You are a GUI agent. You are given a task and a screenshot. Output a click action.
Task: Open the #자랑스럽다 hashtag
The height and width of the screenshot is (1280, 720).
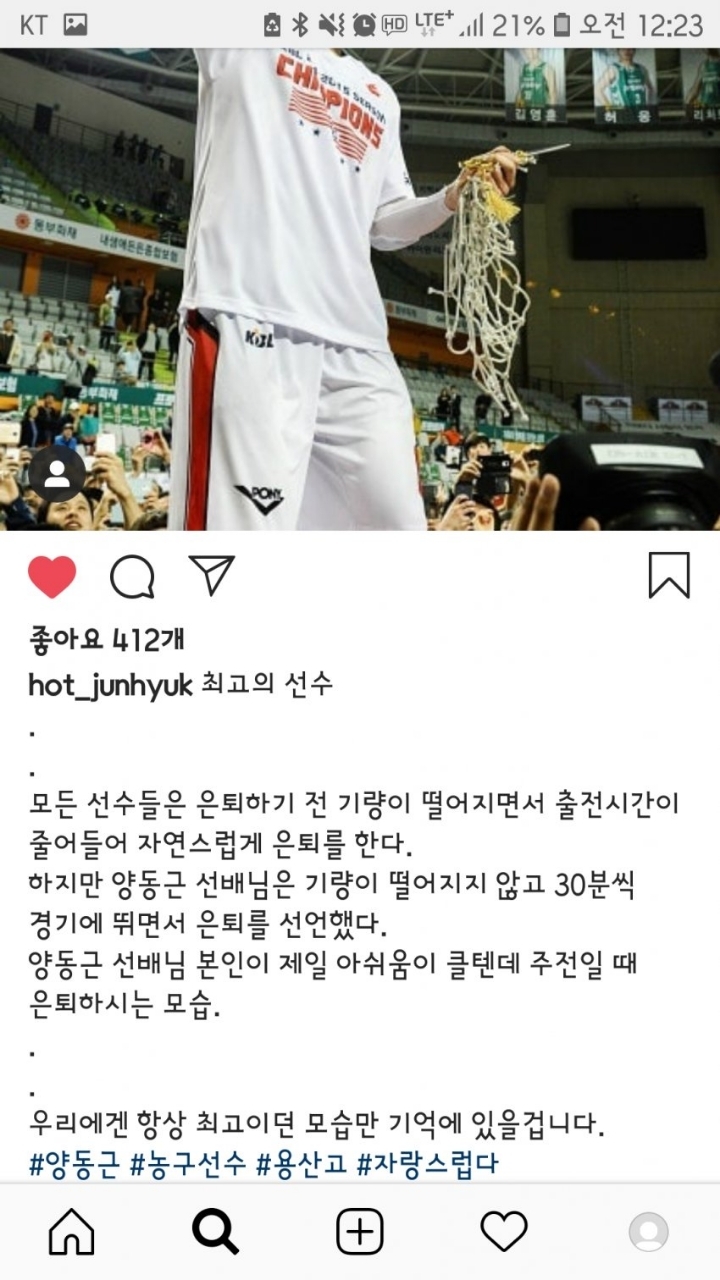coord(427,1164)
